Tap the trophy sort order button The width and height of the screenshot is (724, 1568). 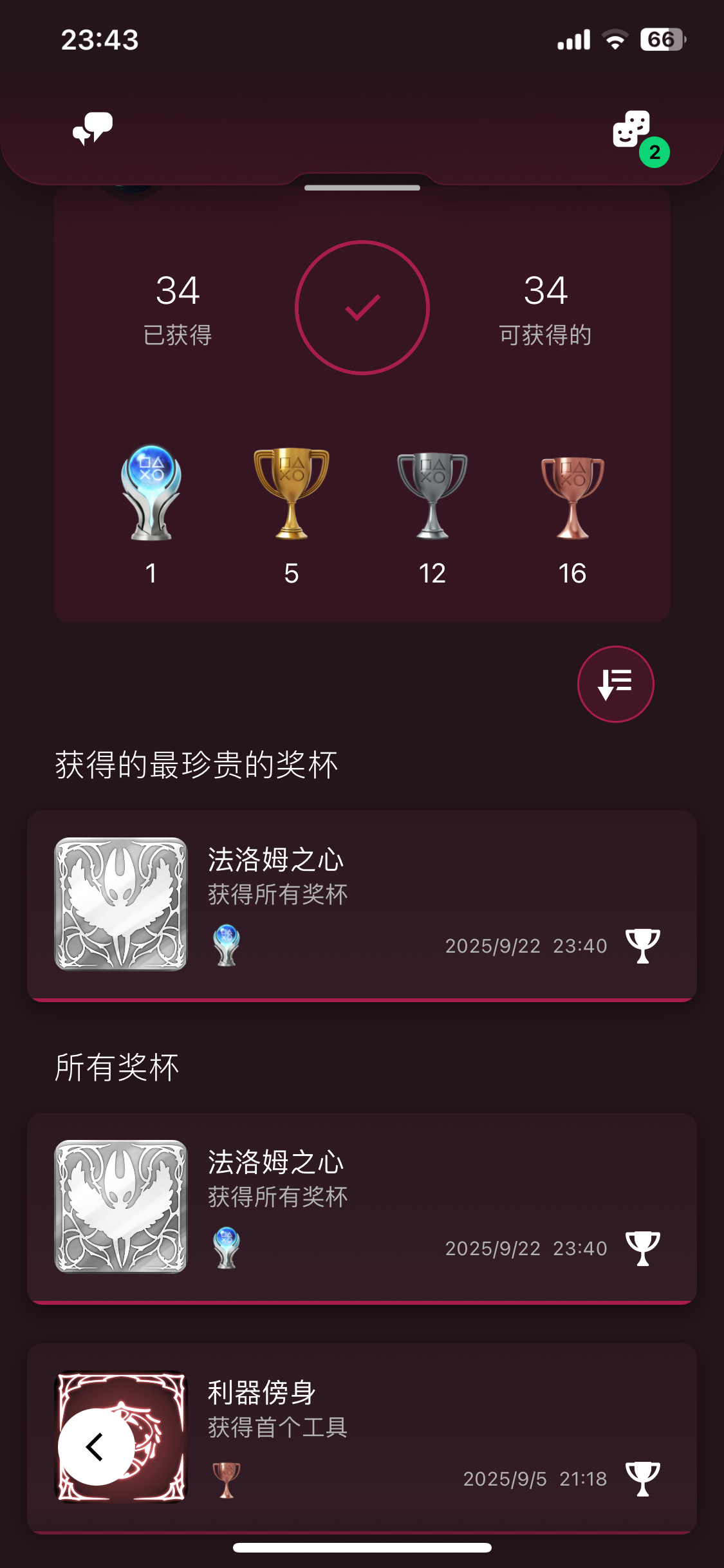[615, 684]
